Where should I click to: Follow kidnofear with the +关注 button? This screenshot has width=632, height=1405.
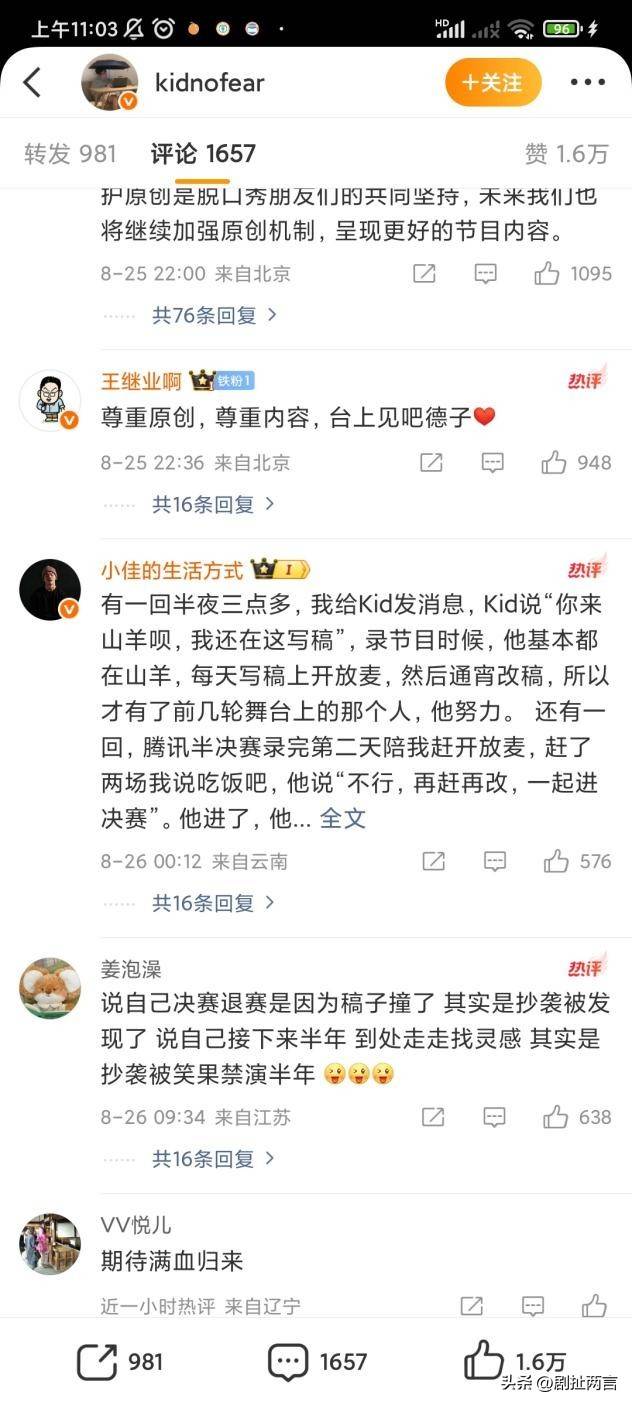pyautogui.click(x=492, y=82)
